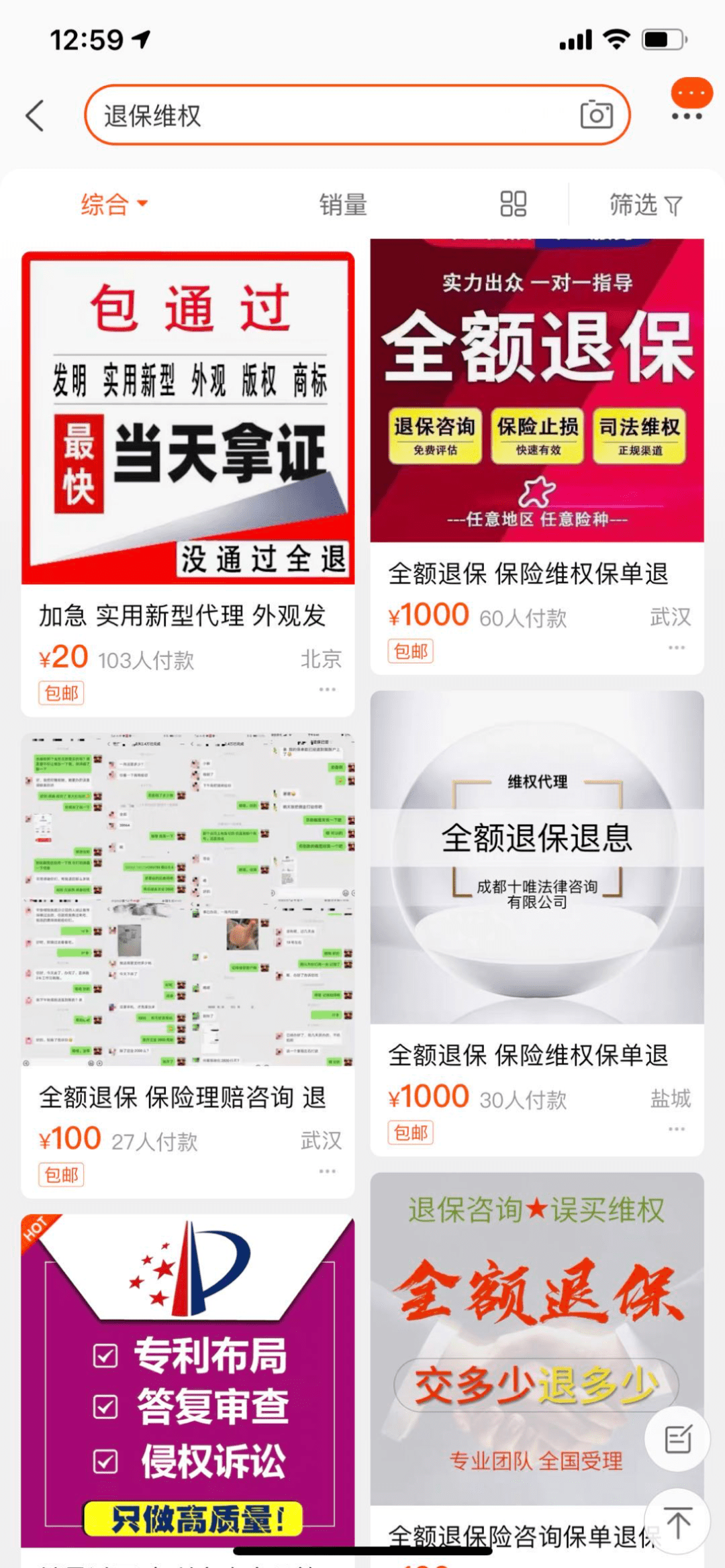Open the 退保咨询 误买维权 product card

537,1370
